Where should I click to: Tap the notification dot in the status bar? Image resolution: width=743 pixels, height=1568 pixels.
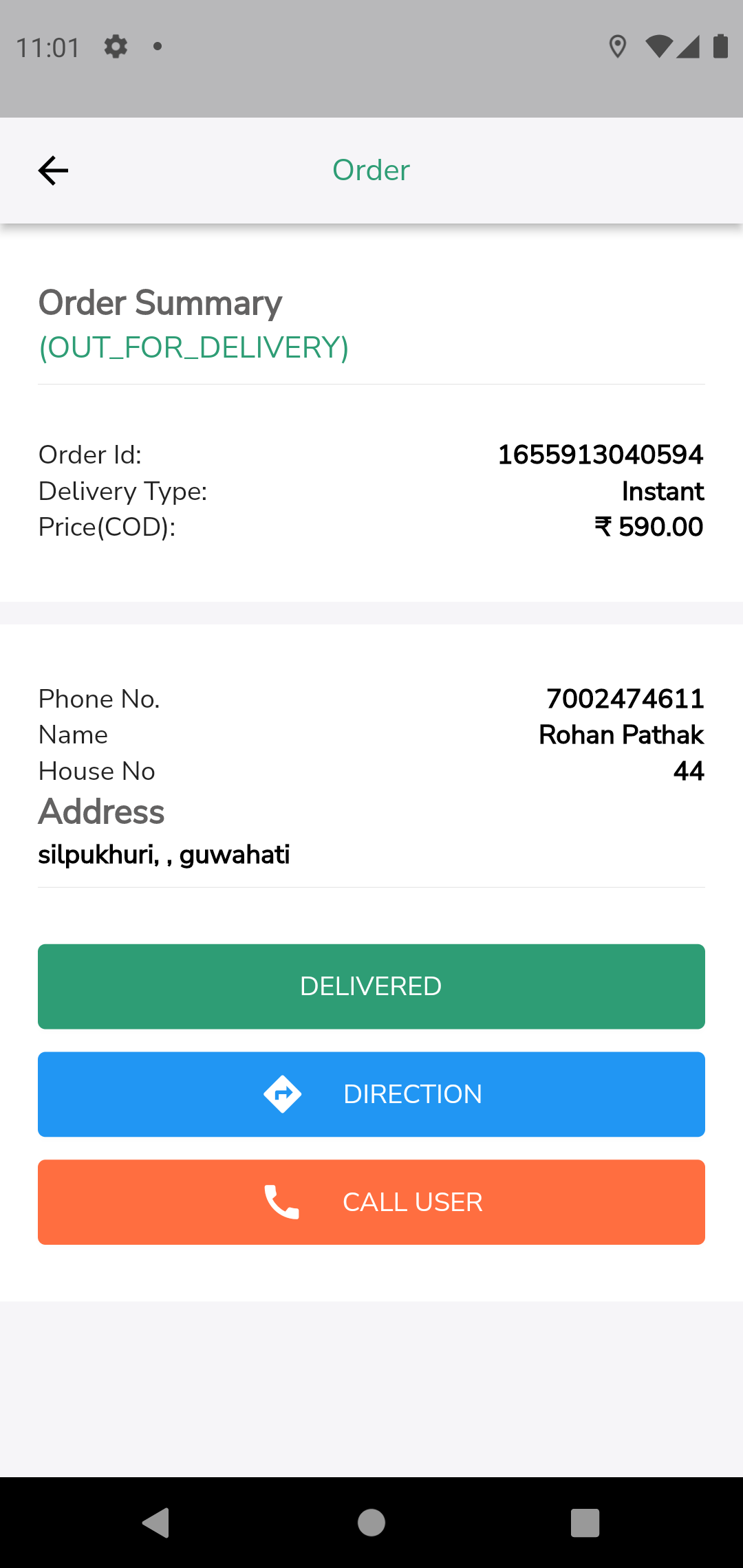pos(157,46)
